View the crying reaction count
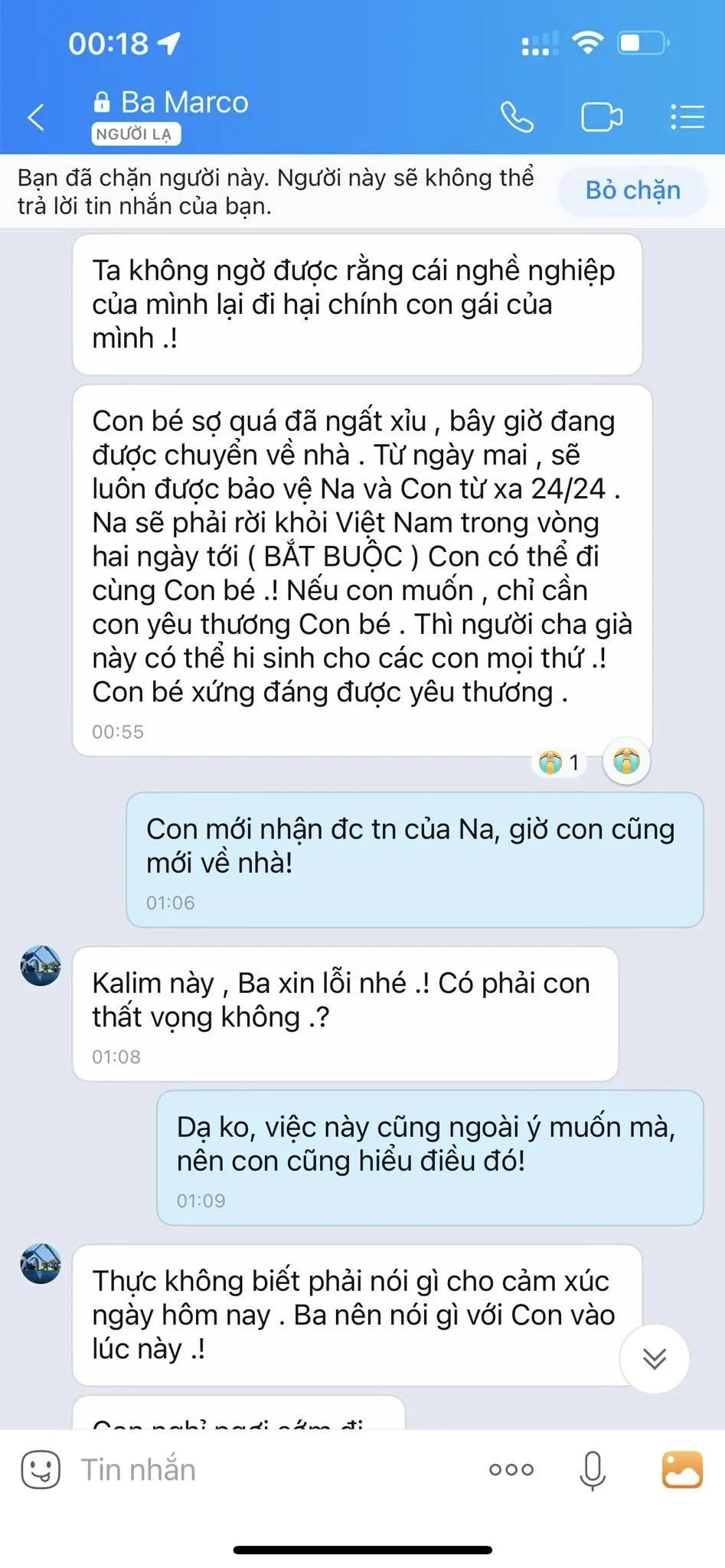The width and height of the screenshot is (725, 1568). click(560, 763)
